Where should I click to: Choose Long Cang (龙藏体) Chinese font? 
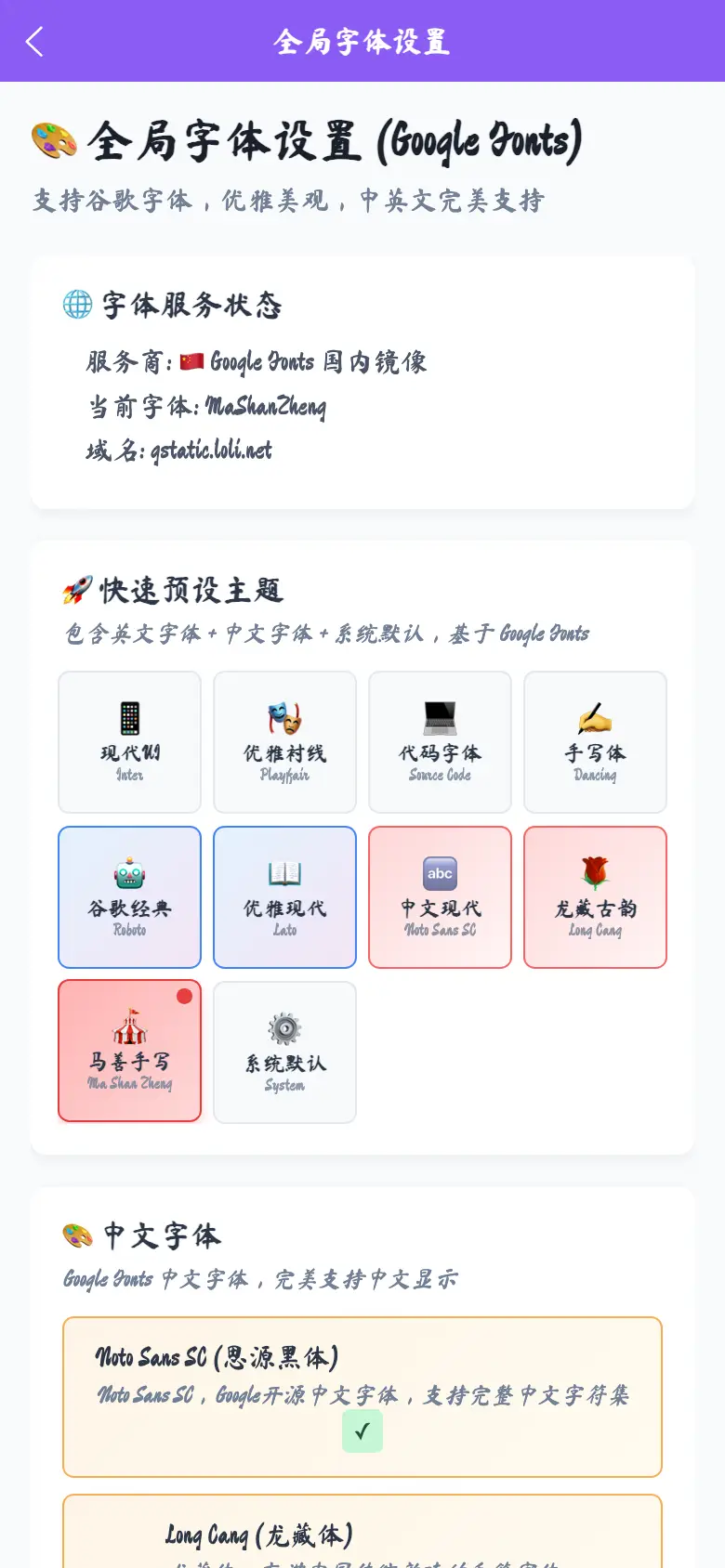click(362, 1531)
